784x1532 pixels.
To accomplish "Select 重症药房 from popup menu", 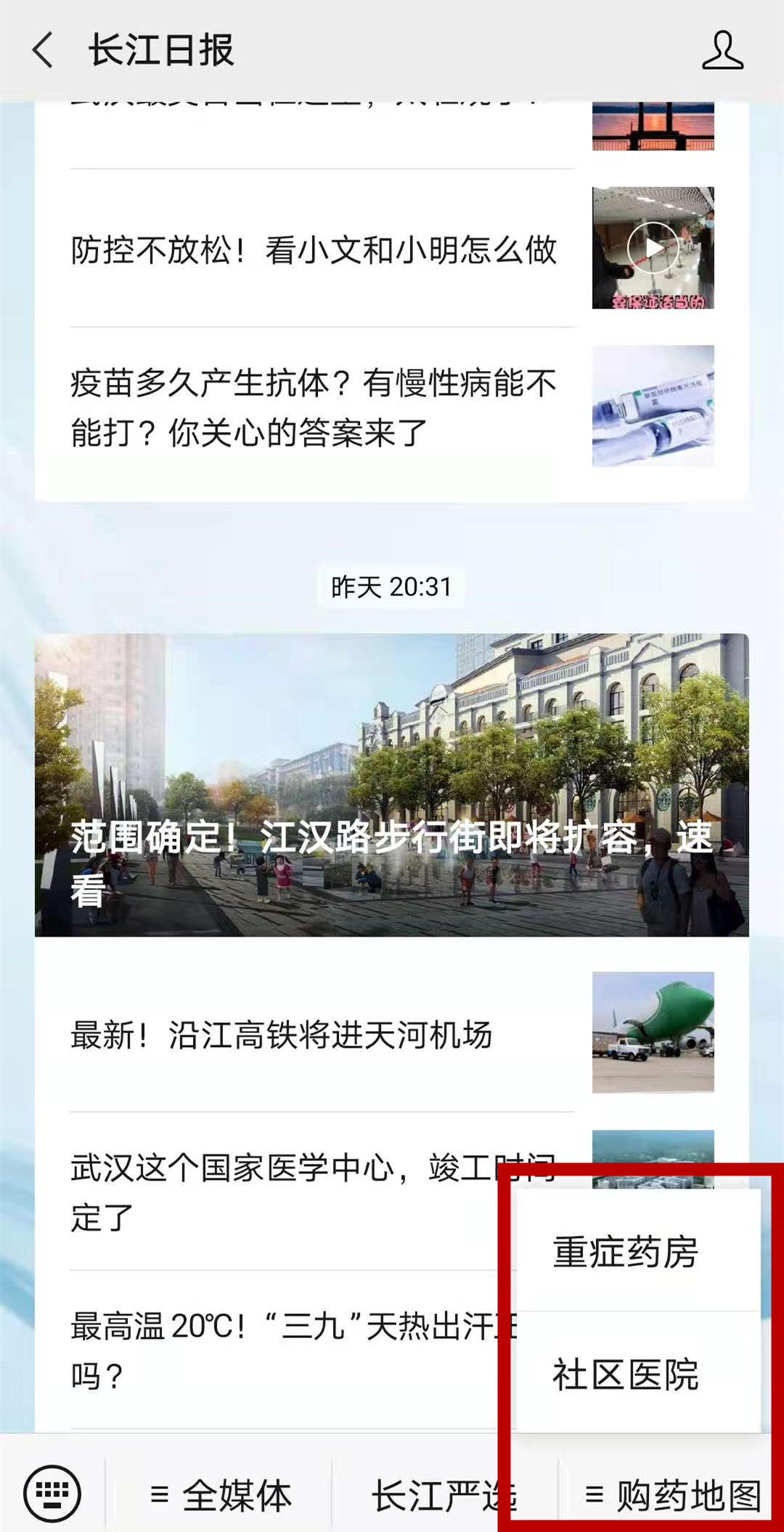I will [x=626, y=1252].
